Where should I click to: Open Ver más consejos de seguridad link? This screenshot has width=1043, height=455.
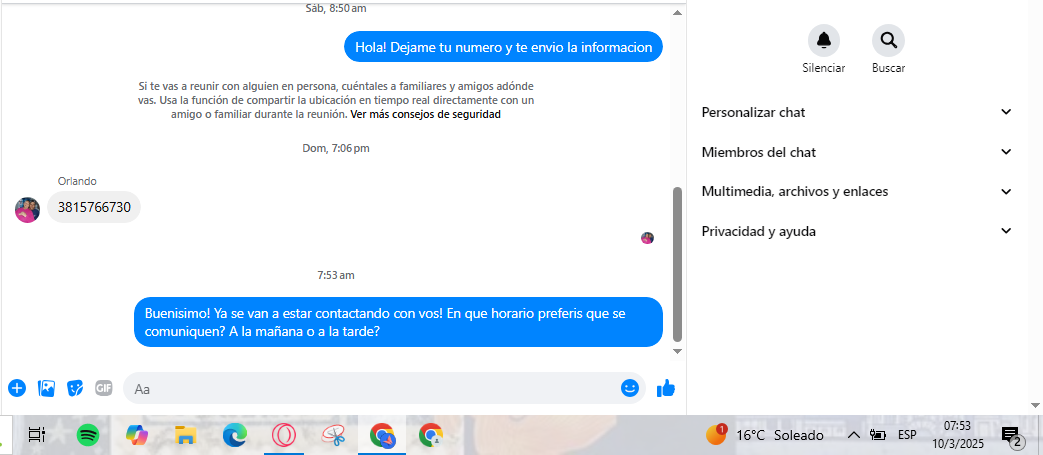click(x=425, y=114)
